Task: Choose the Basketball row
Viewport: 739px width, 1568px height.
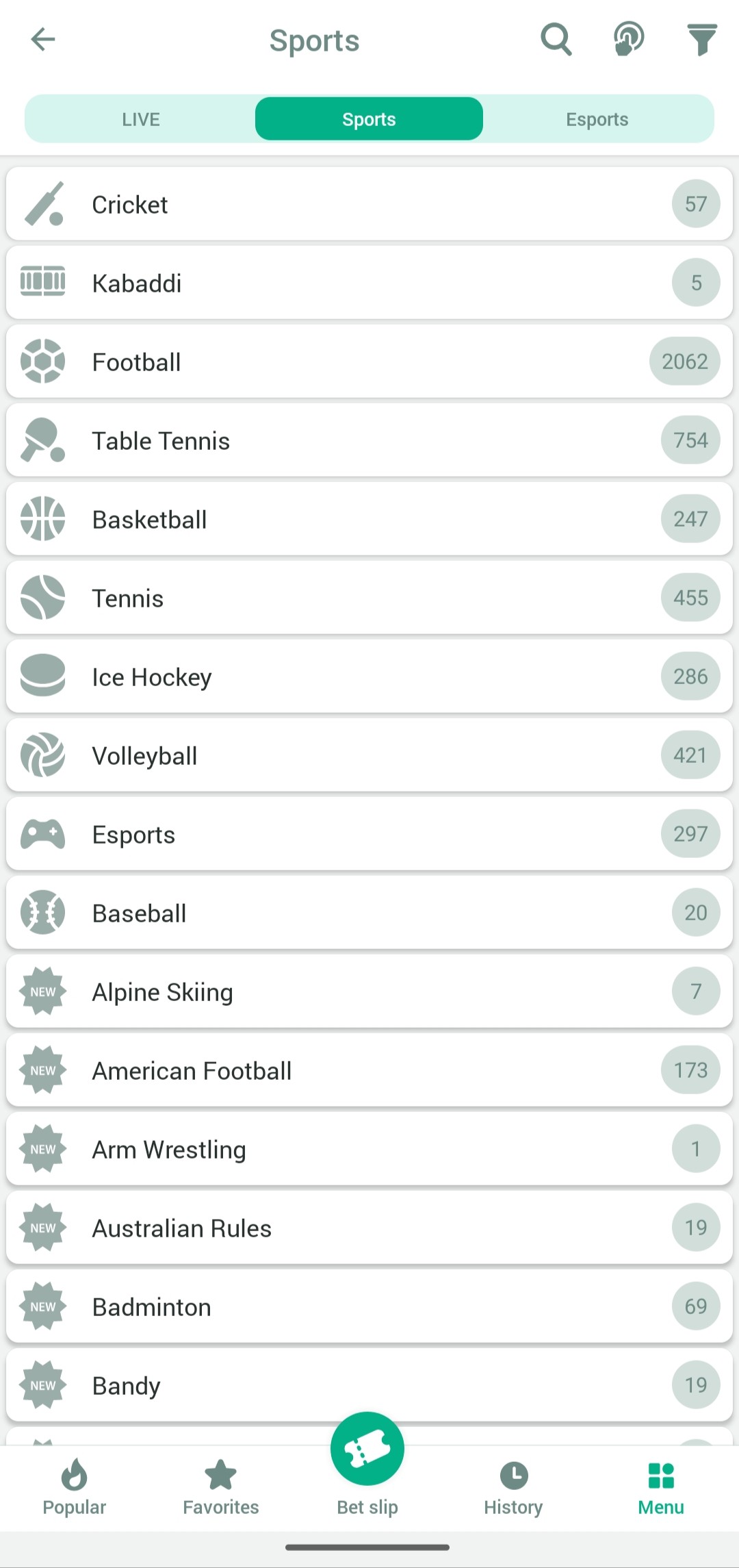Action: click(x=369, y=519)
